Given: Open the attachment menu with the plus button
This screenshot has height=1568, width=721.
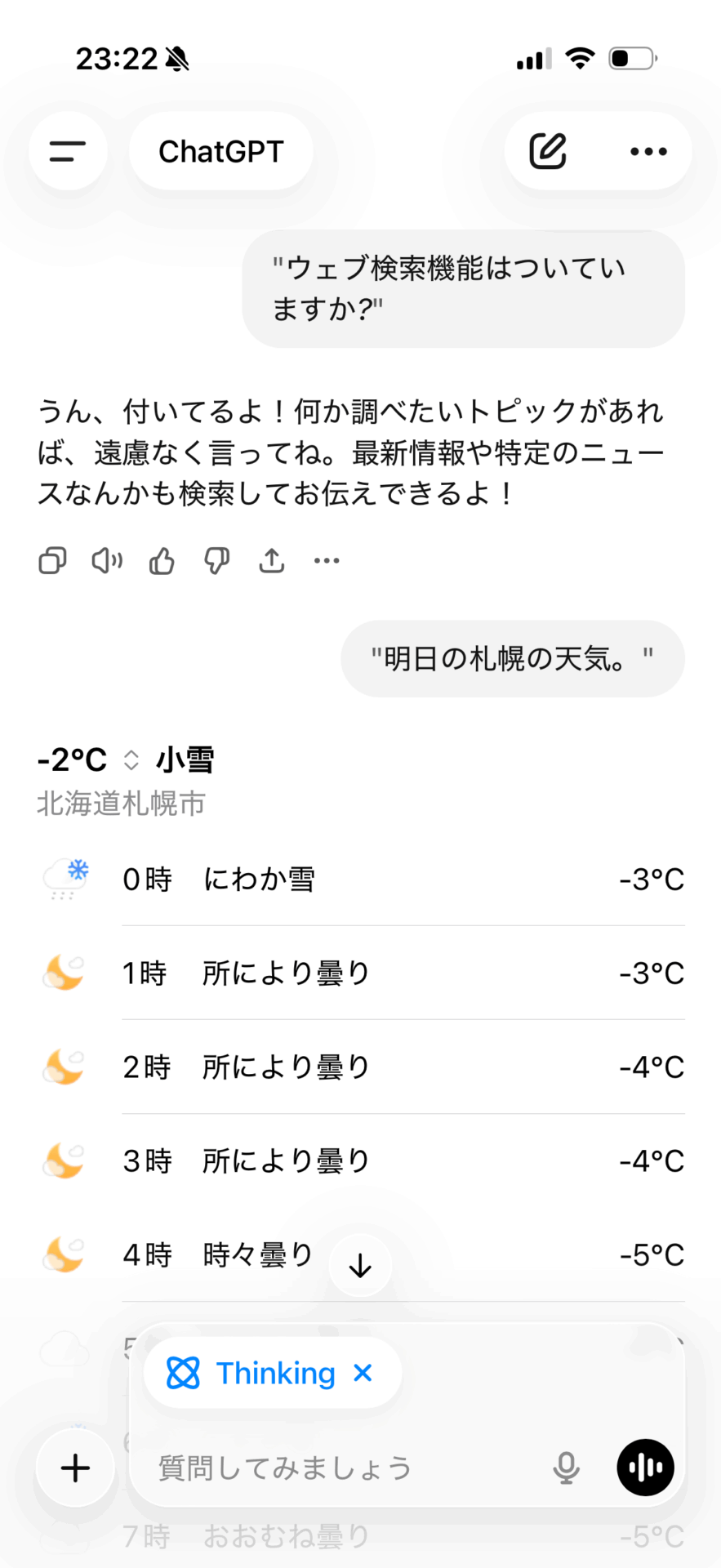Looking at the screenshot, I should pyautogui.click(x=74, y=1467).
